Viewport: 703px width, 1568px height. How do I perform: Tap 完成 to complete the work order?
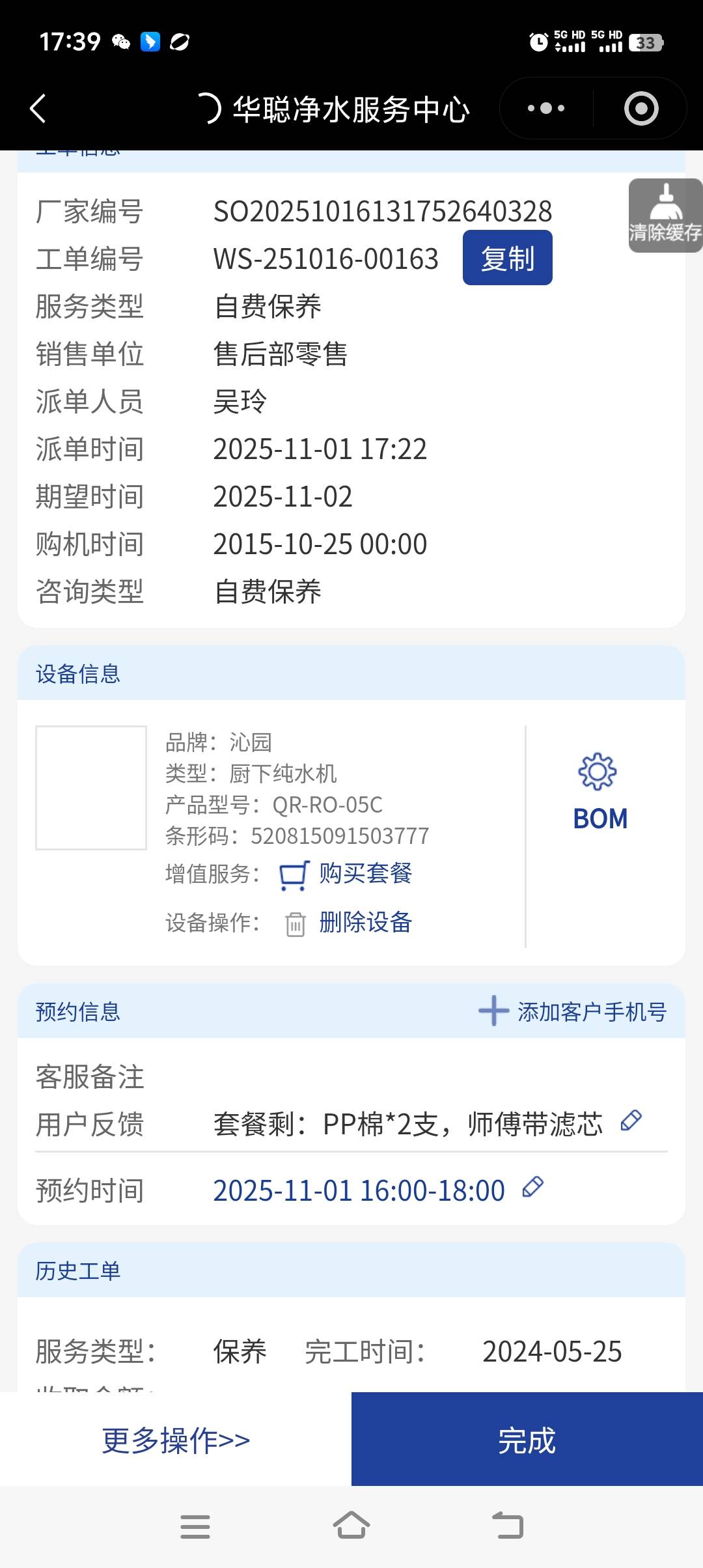pos(527,1440)
